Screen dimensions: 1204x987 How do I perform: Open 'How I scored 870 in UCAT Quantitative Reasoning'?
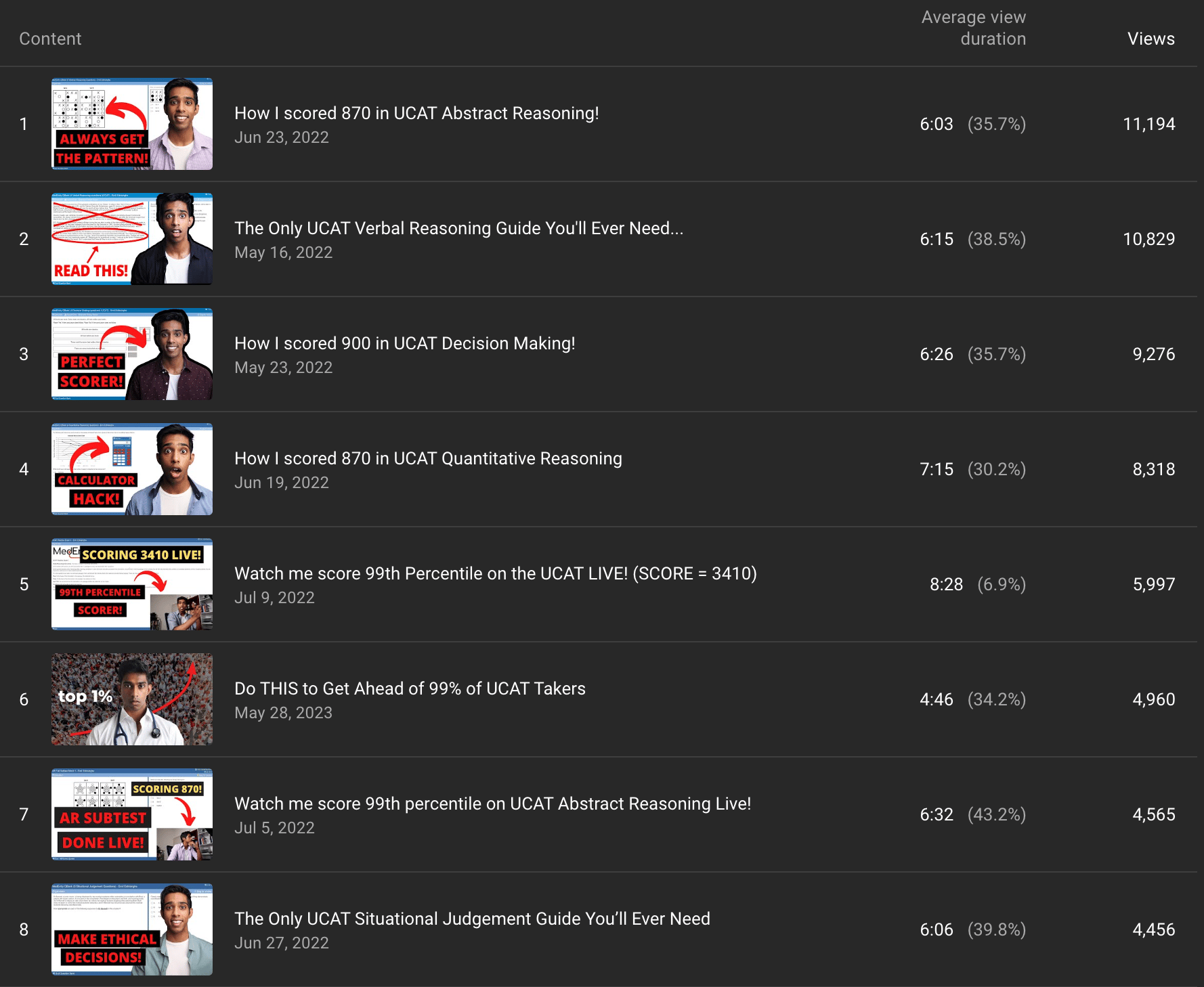pos(427,458)
